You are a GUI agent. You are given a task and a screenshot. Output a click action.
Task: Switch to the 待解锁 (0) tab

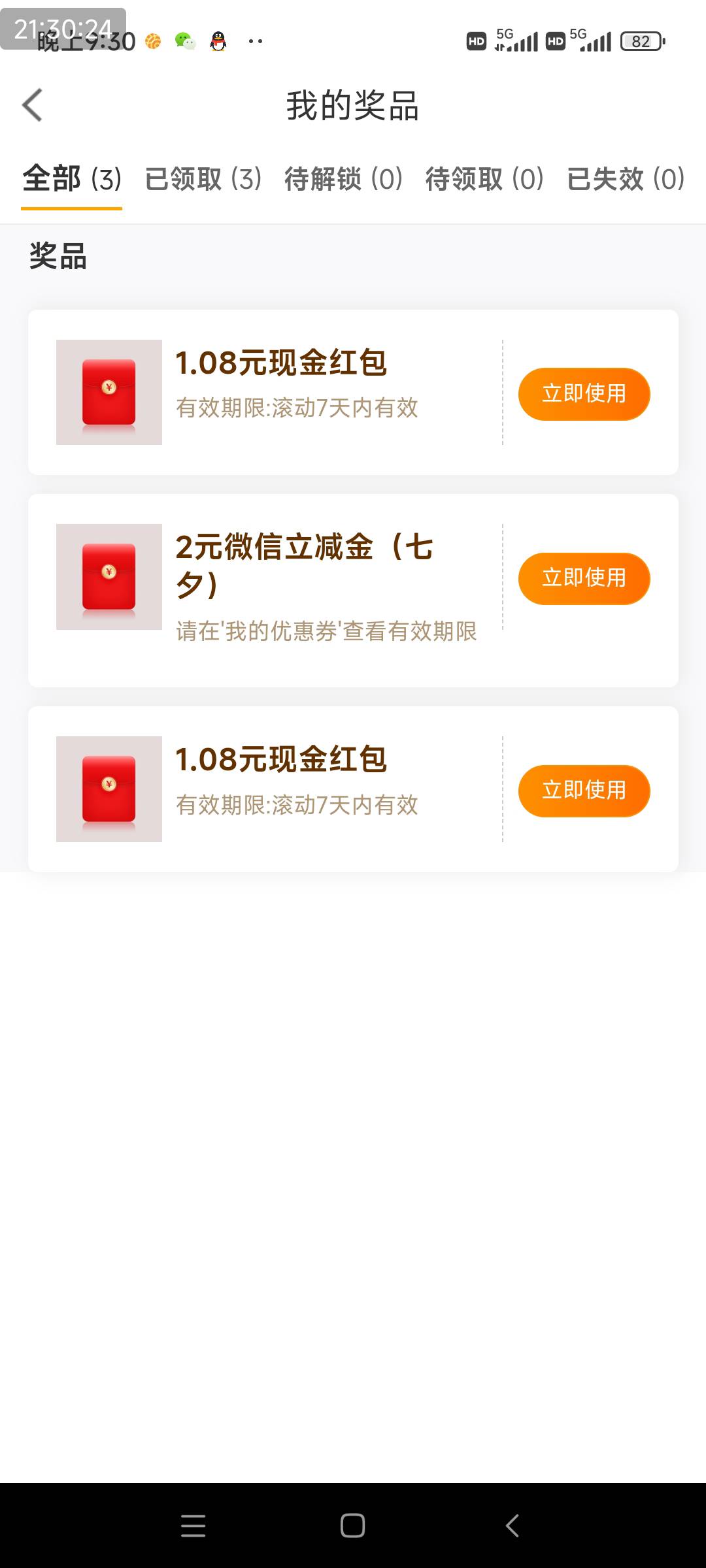coord(344,179)
